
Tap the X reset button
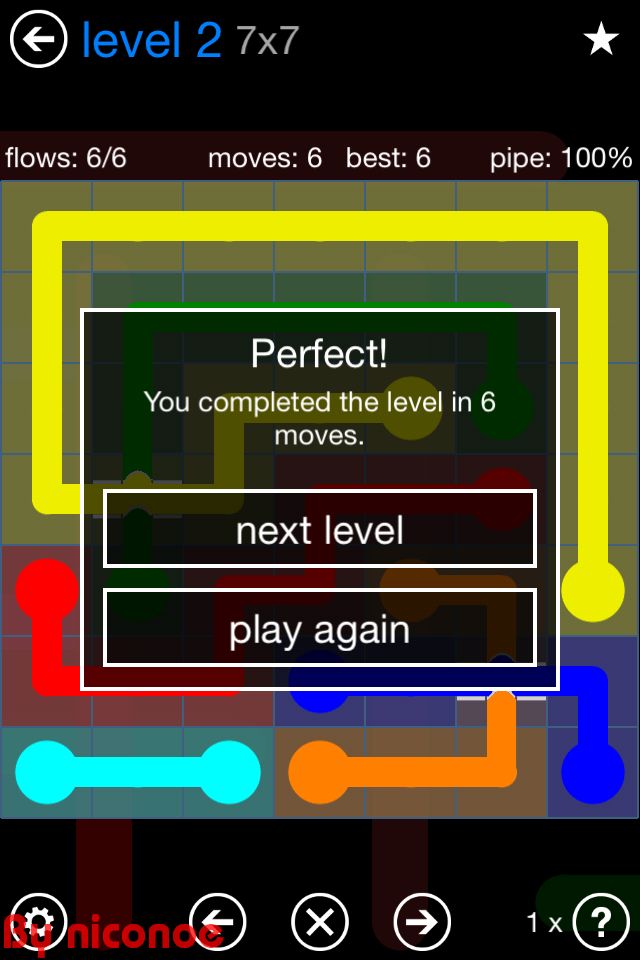click(x=320, y=921)
